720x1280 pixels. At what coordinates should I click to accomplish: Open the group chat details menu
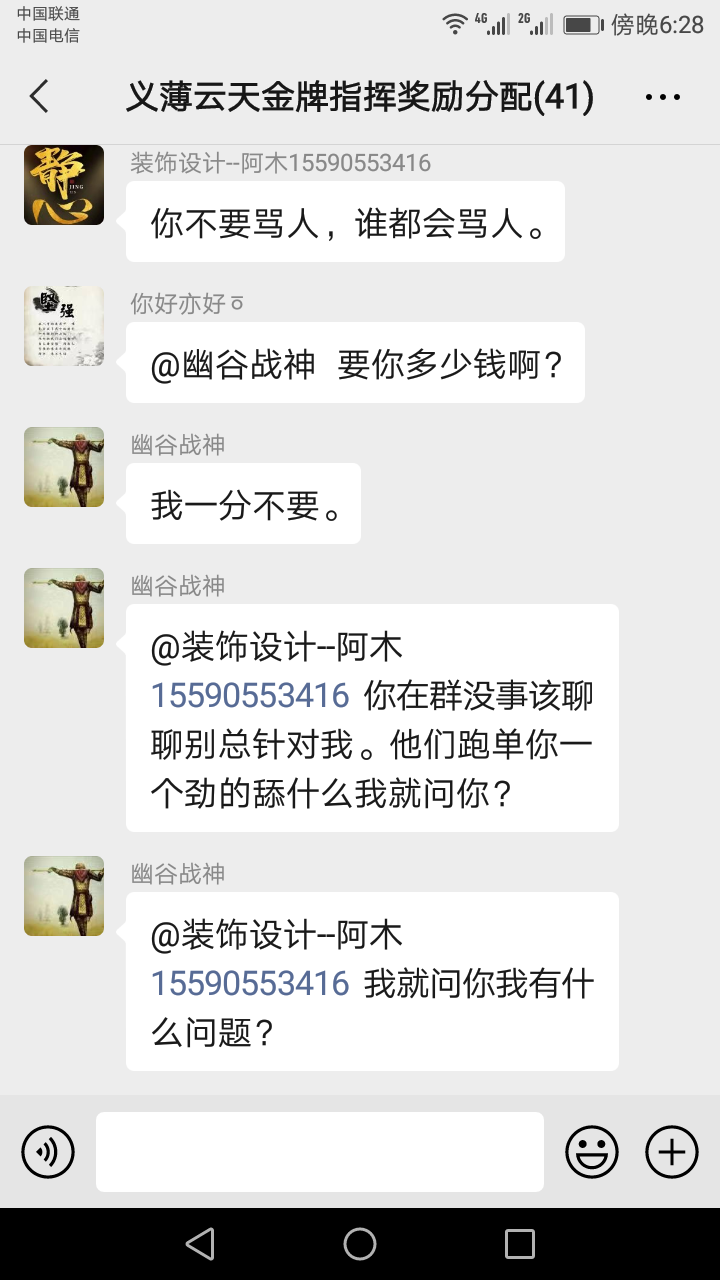tap(662, 97)
